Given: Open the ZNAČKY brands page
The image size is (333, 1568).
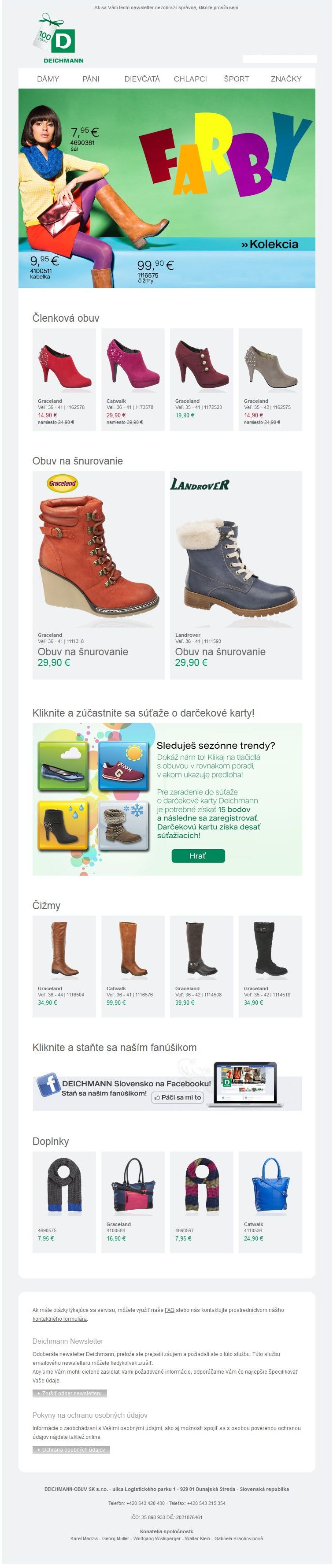Looking at the screenshot, I should [x=285, y=79].
